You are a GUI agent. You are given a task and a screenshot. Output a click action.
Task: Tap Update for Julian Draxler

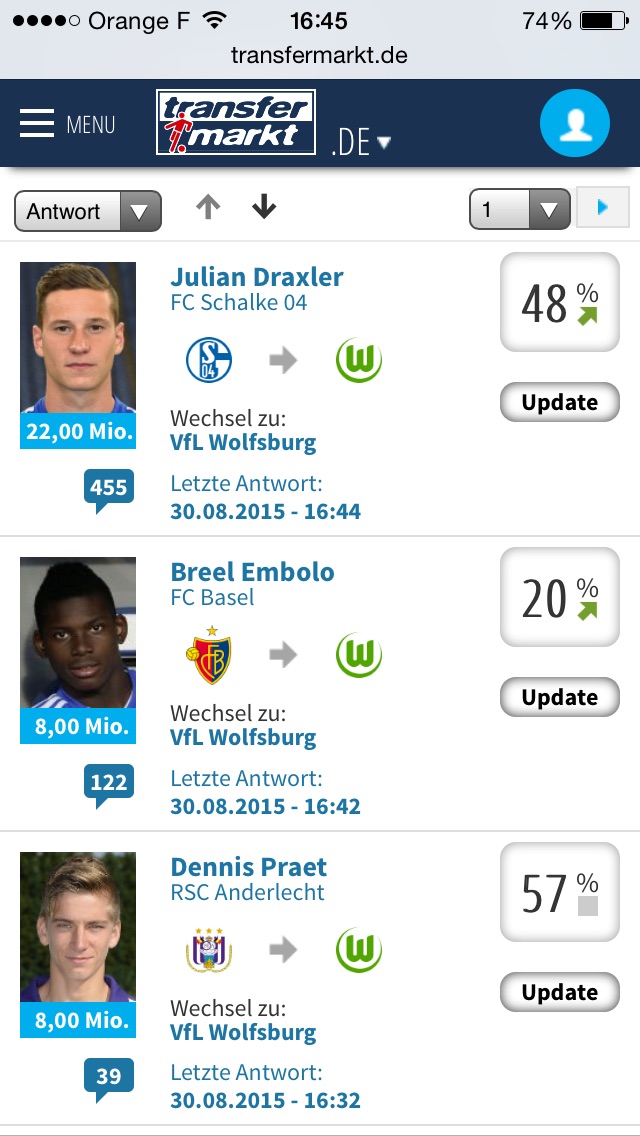click(559, 402)
